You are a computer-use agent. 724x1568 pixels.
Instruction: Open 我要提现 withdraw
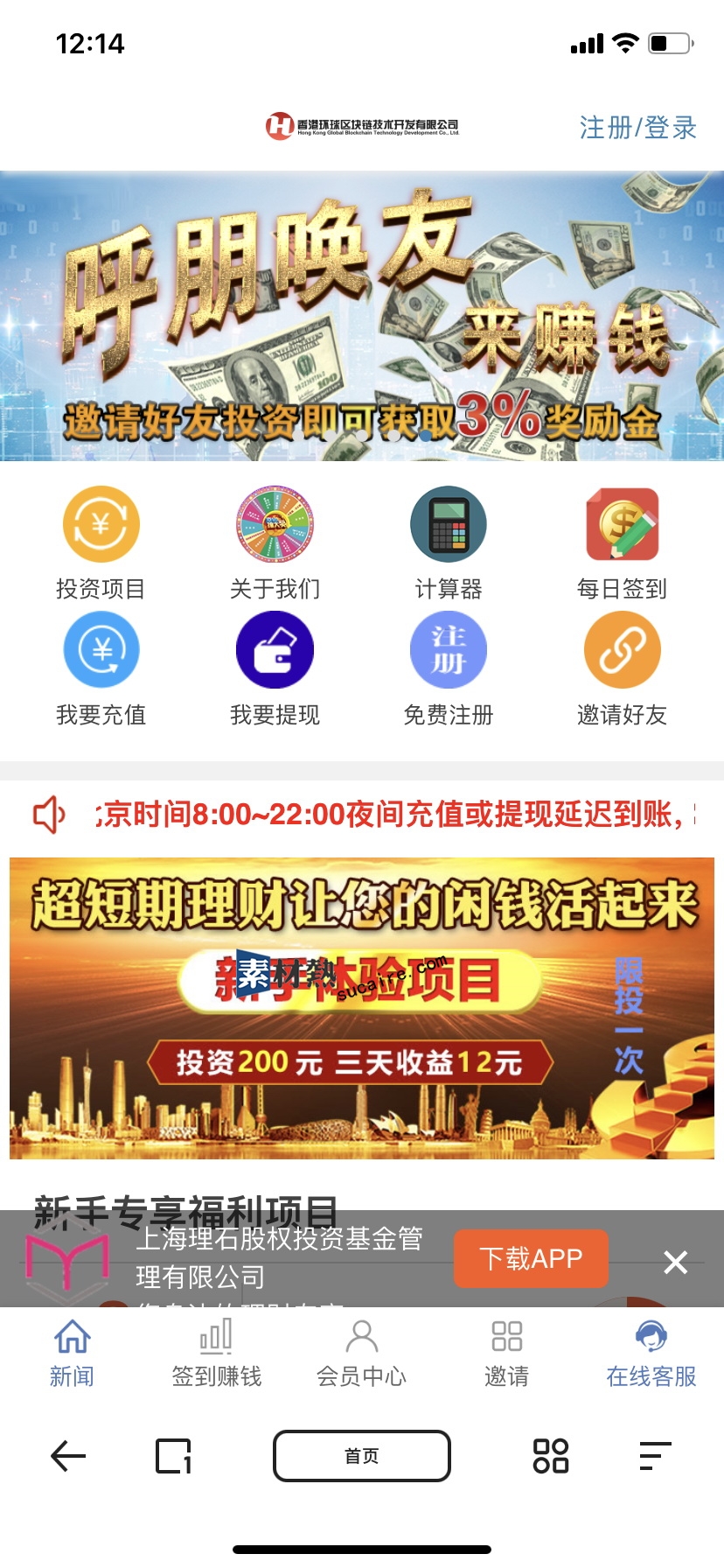click(x=275, y=650)
